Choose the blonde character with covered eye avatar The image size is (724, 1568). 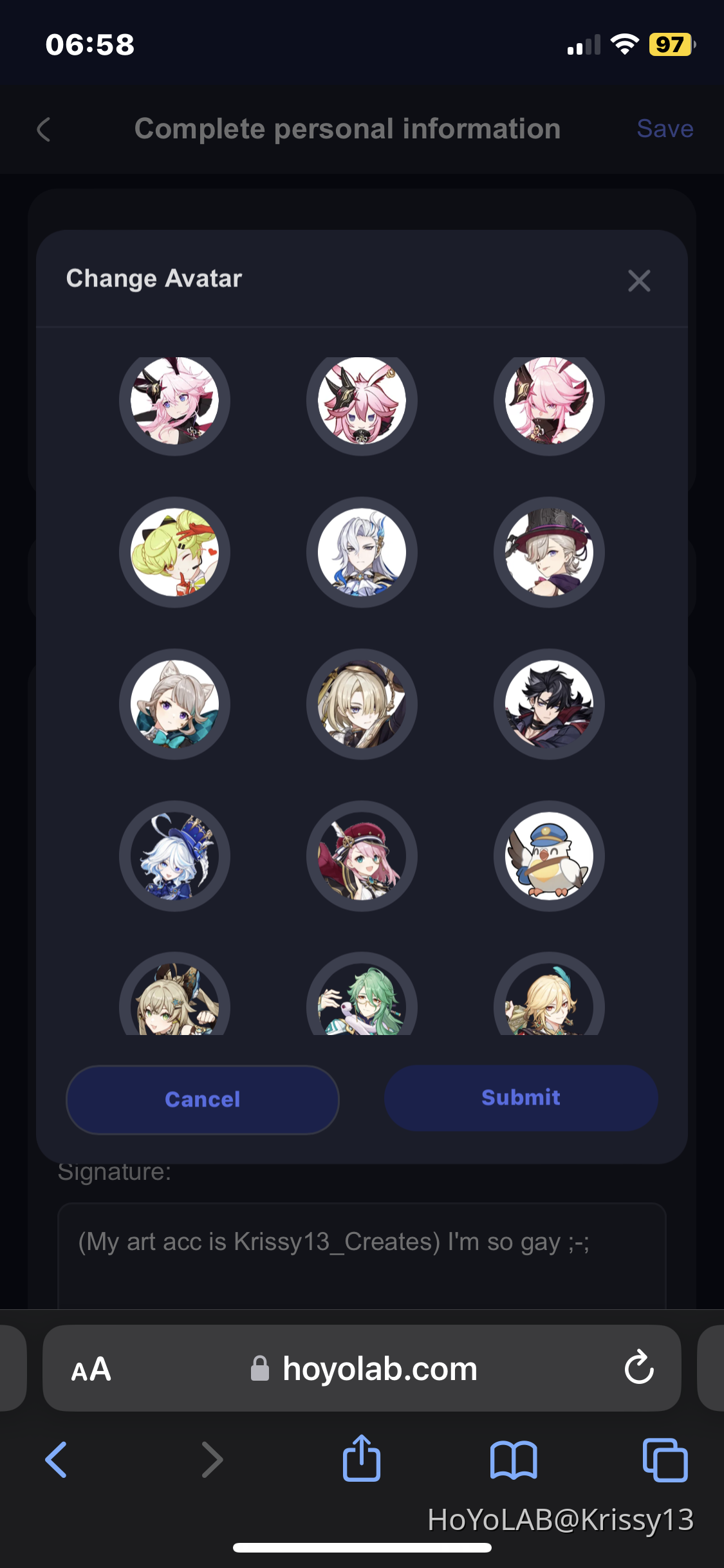coord(362,704)
